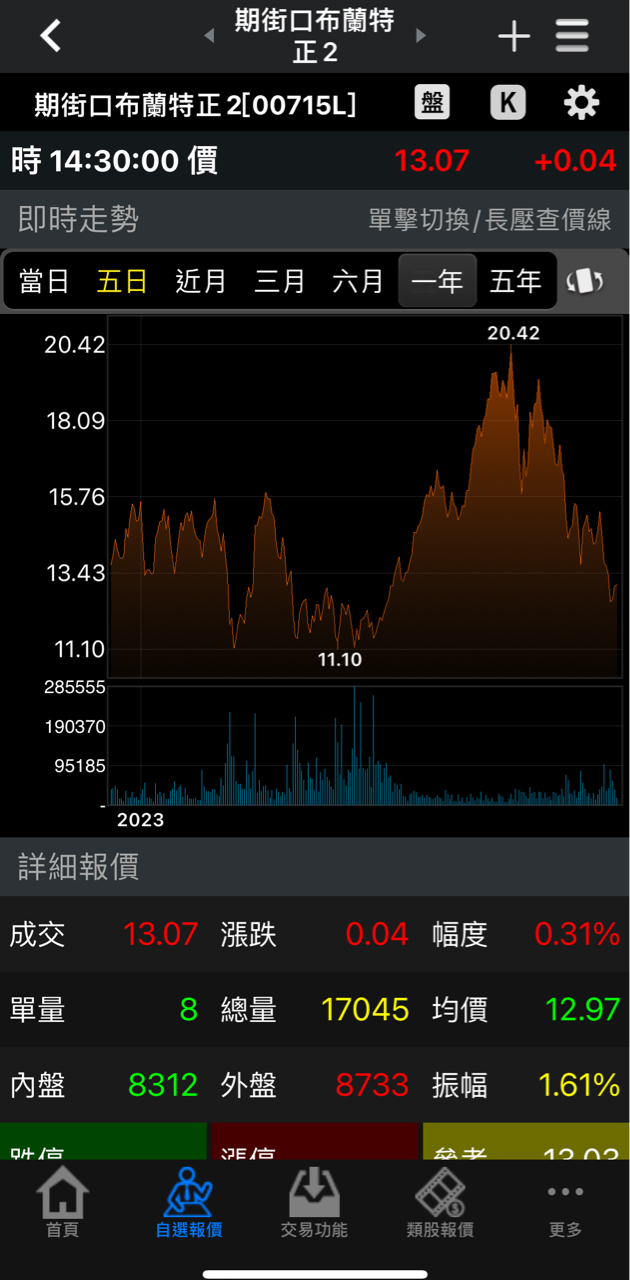The image size is (630, 1280).
Task: Tap the 盤 quote button
Action: coord(433,103)
